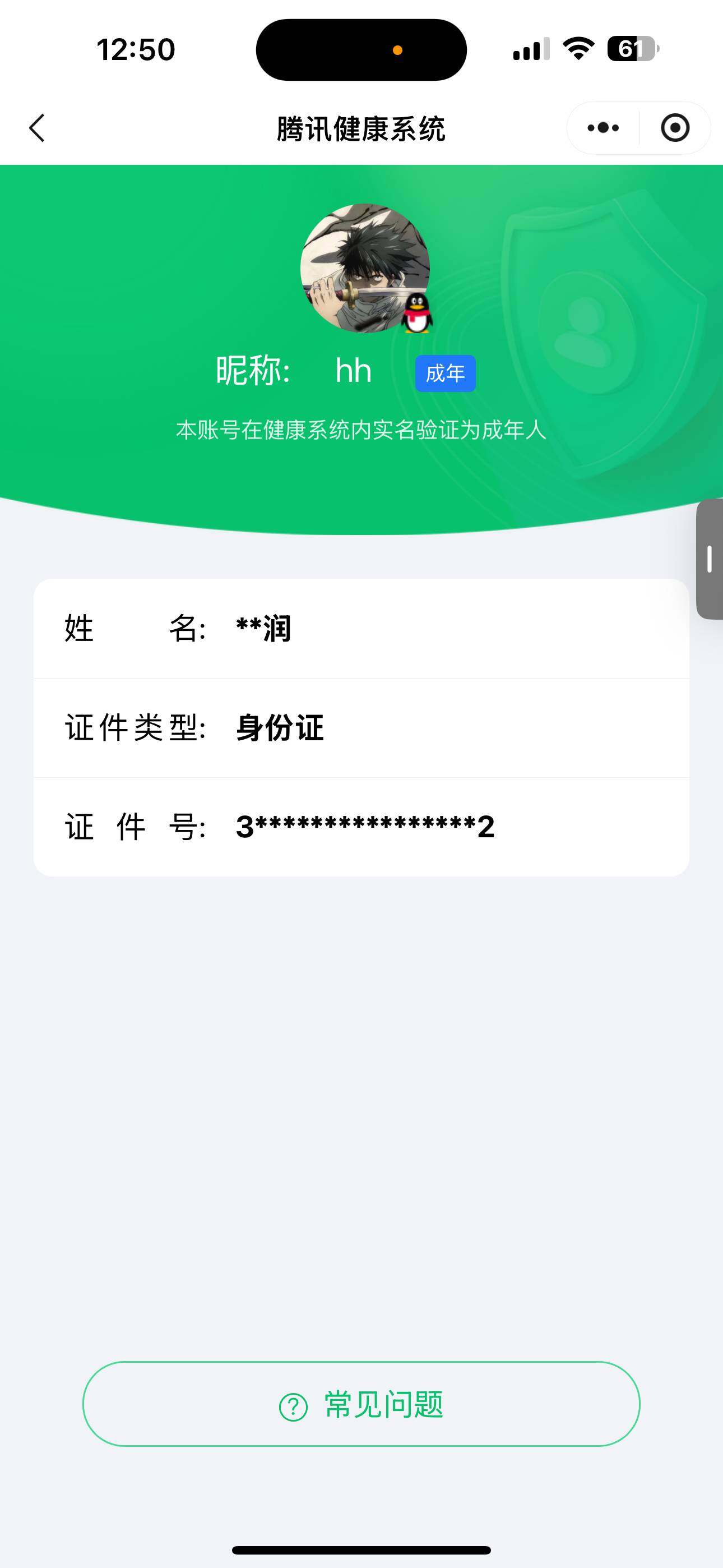
Task: Tap the battery indicator showing 61
Action: pyautogui.click(x=632, y=50)
